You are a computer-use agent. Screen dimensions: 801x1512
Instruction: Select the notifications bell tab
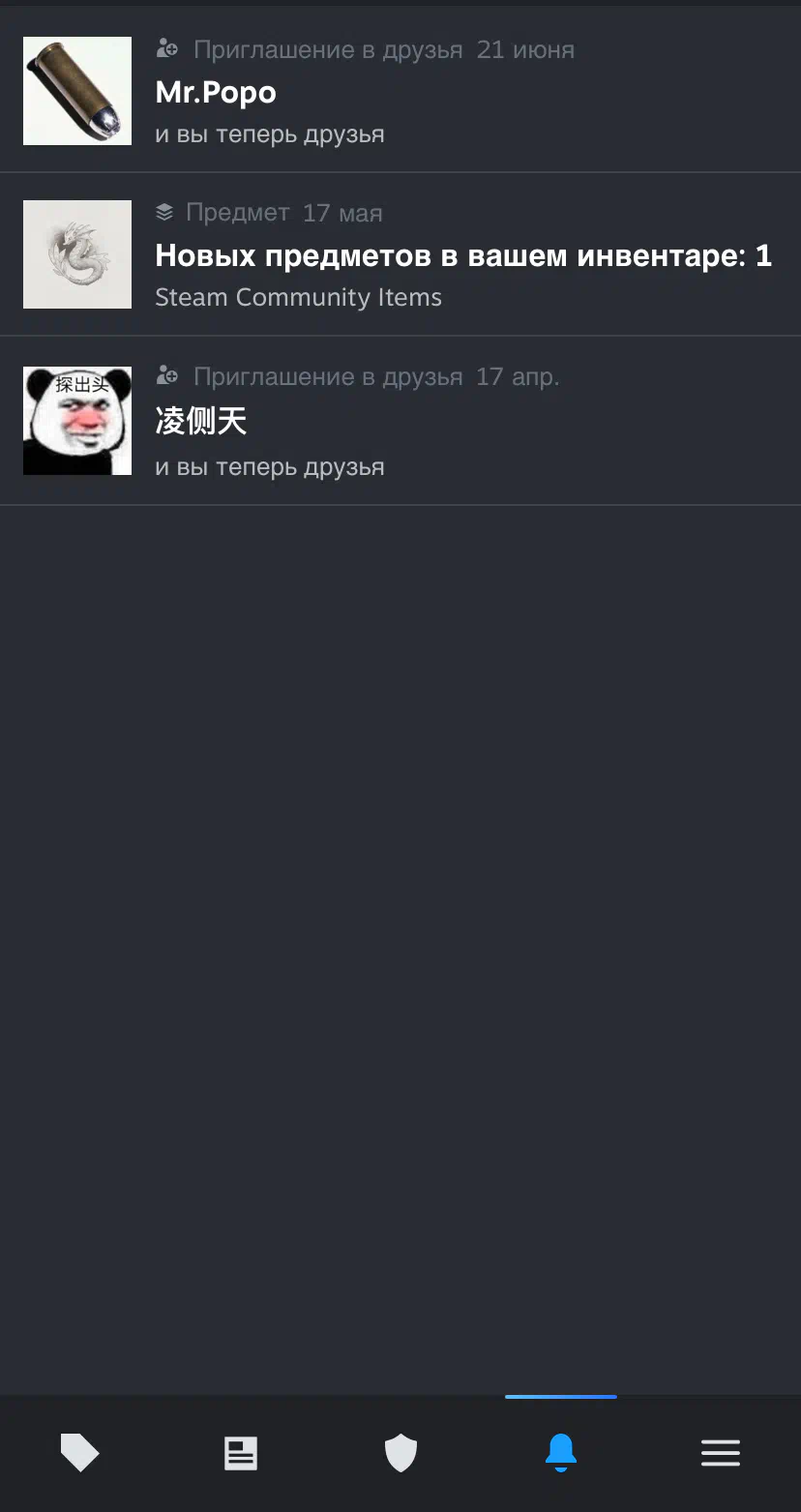(561, 1453)
